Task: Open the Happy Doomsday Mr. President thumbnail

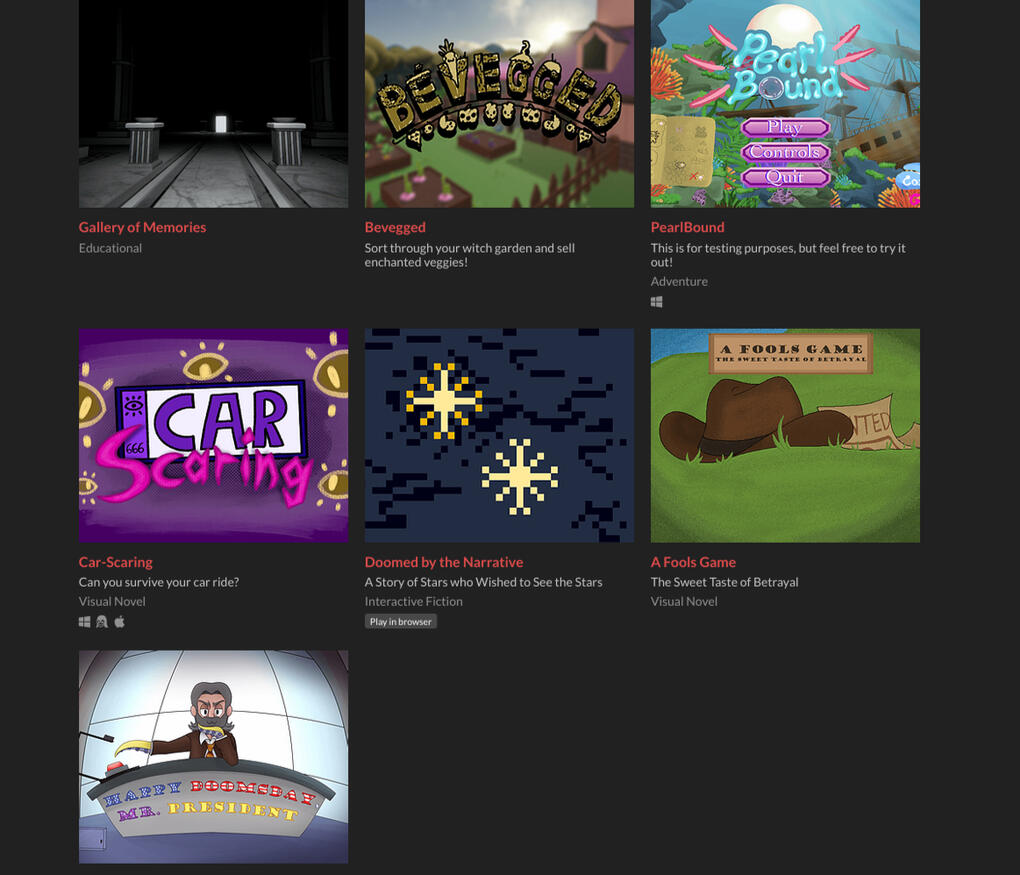Action: coord(213,756)
